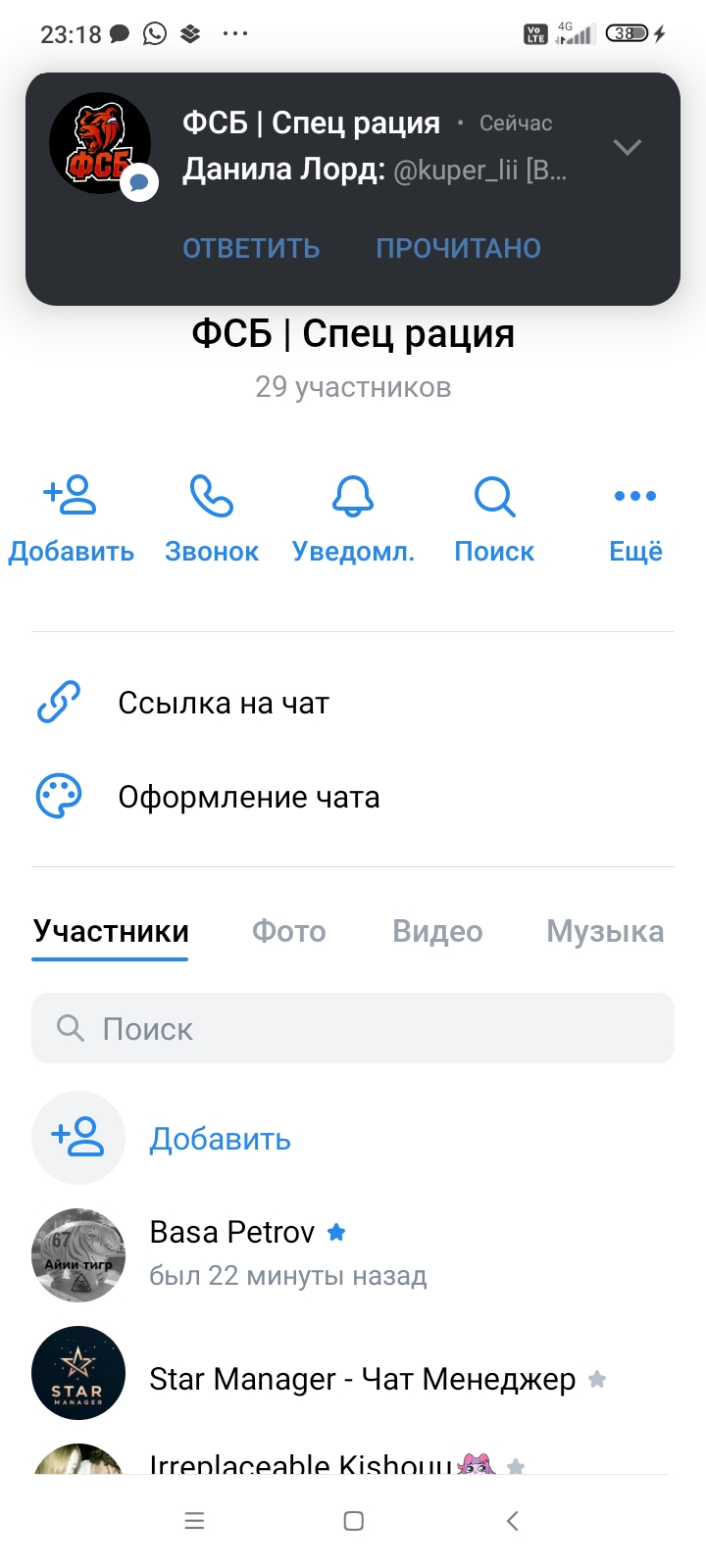
Task: Open the Ещё more options menu
Action: click(635, 517)
